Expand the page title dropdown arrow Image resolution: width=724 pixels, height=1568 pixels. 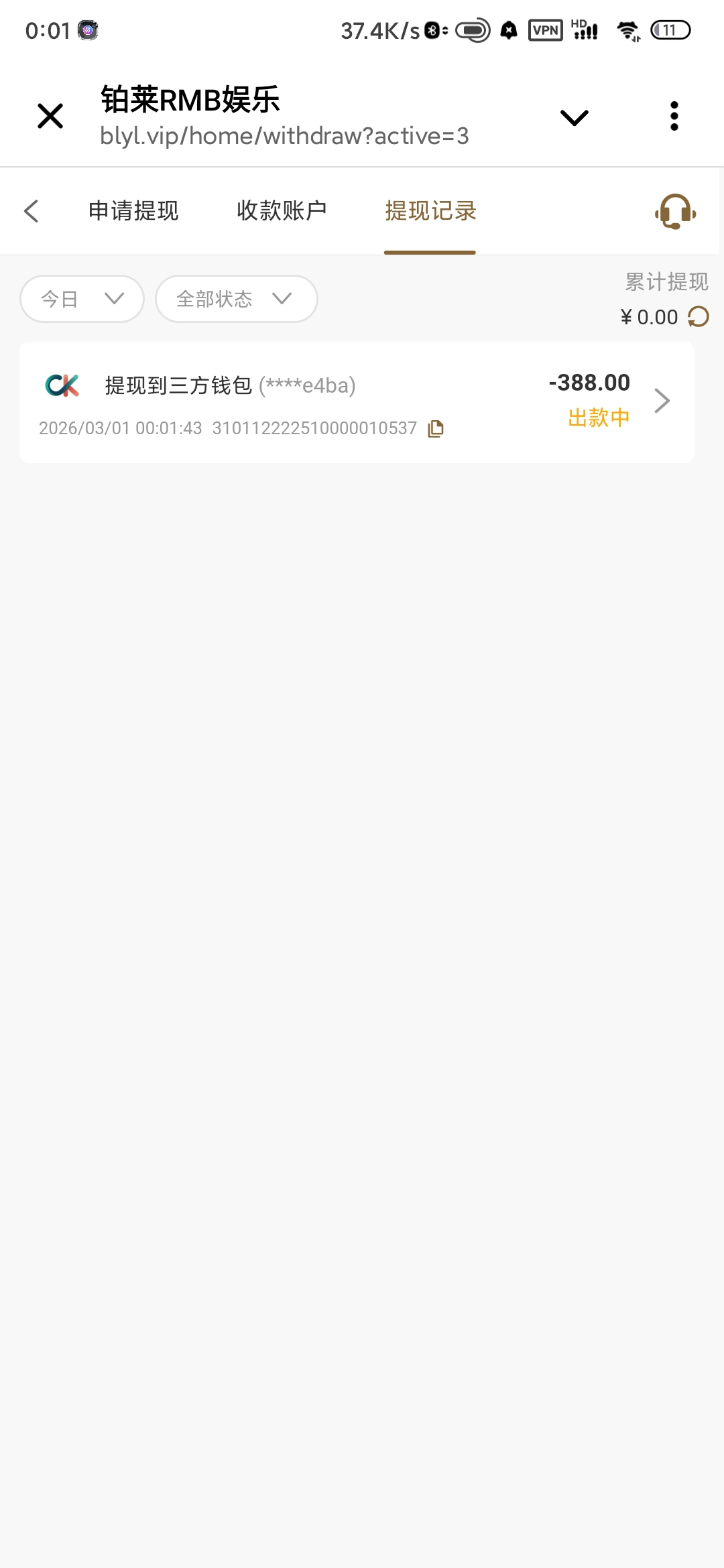pyautogui.click(x=574, y=118)
